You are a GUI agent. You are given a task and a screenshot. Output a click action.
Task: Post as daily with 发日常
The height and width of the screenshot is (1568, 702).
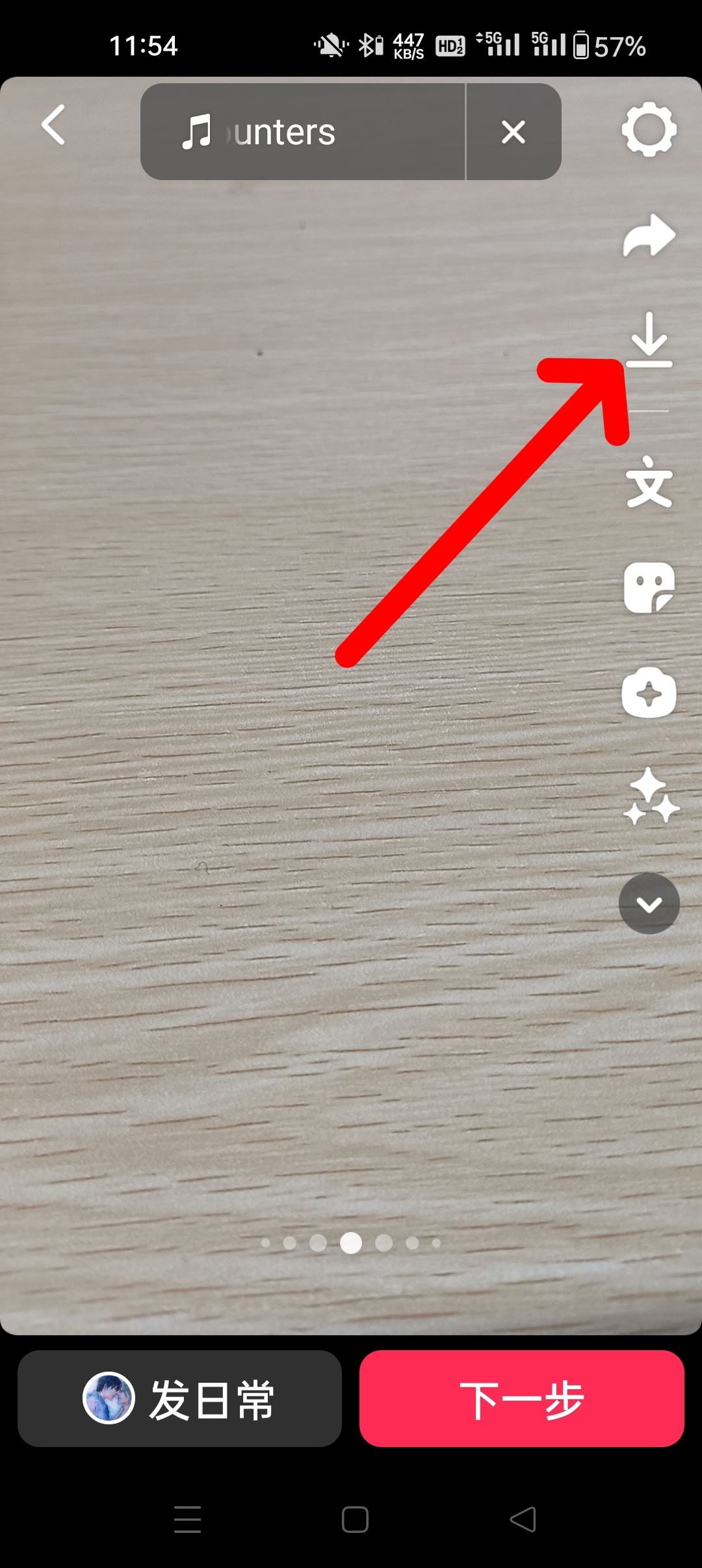[x=179, y=1398]
